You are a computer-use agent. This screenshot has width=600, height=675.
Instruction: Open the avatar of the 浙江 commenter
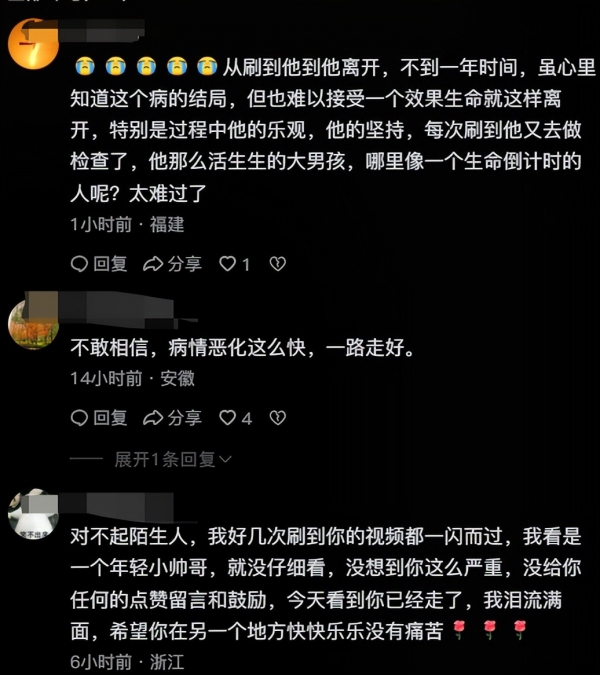click(x=32, y=516)
